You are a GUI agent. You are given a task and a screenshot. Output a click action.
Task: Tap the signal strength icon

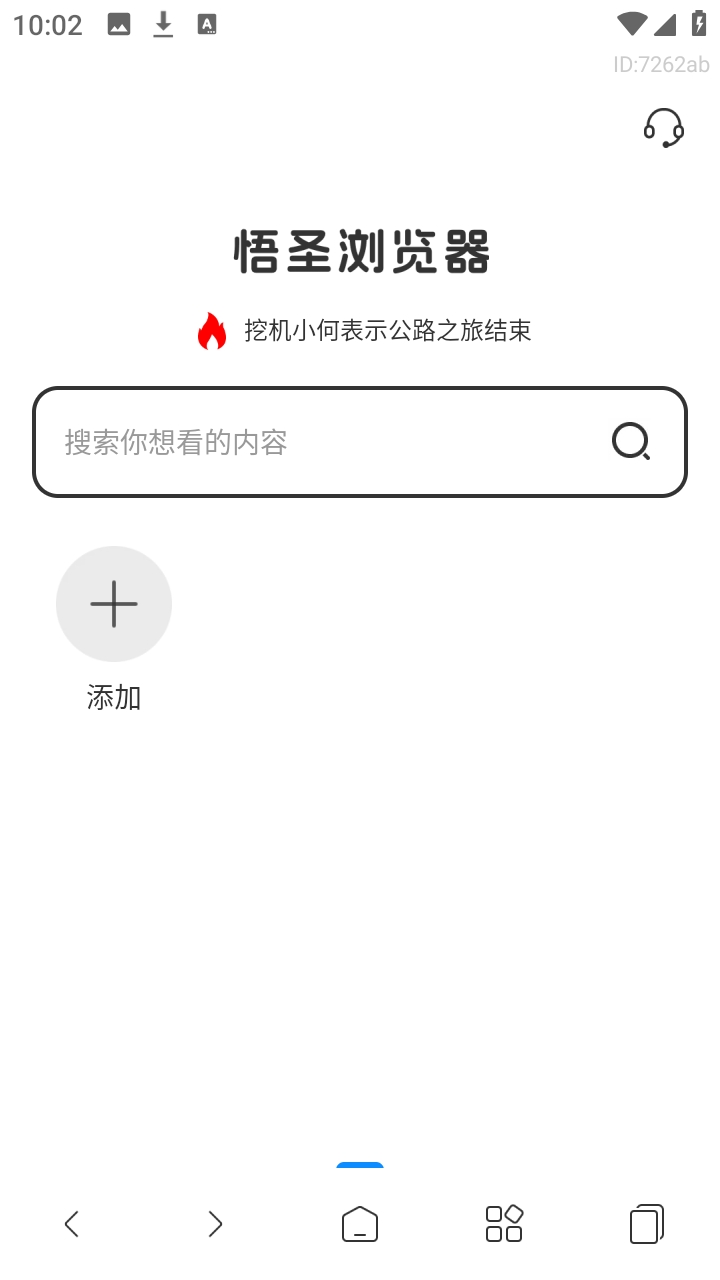click(665, 24)
